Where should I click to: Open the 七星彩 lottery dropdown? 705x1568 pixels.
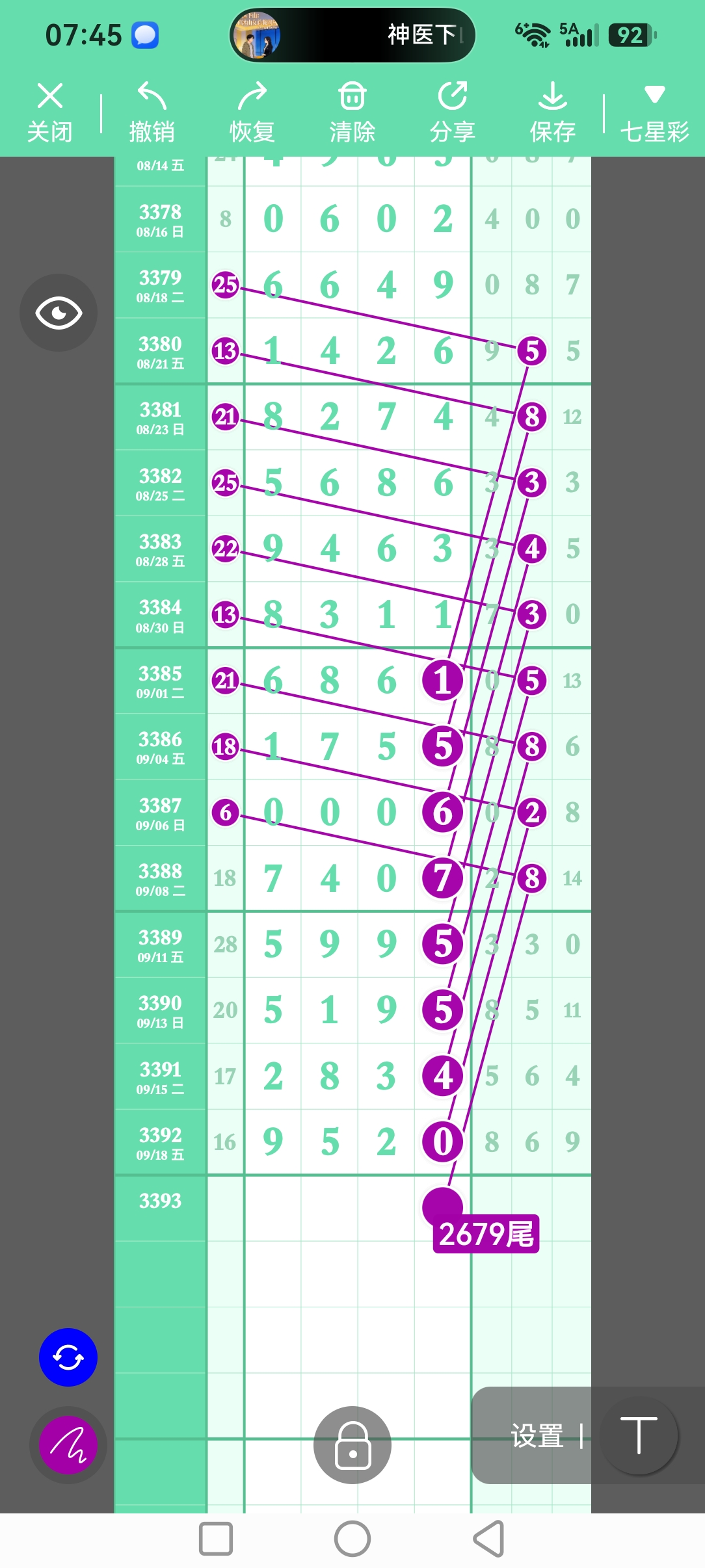[x=654, y=112]
